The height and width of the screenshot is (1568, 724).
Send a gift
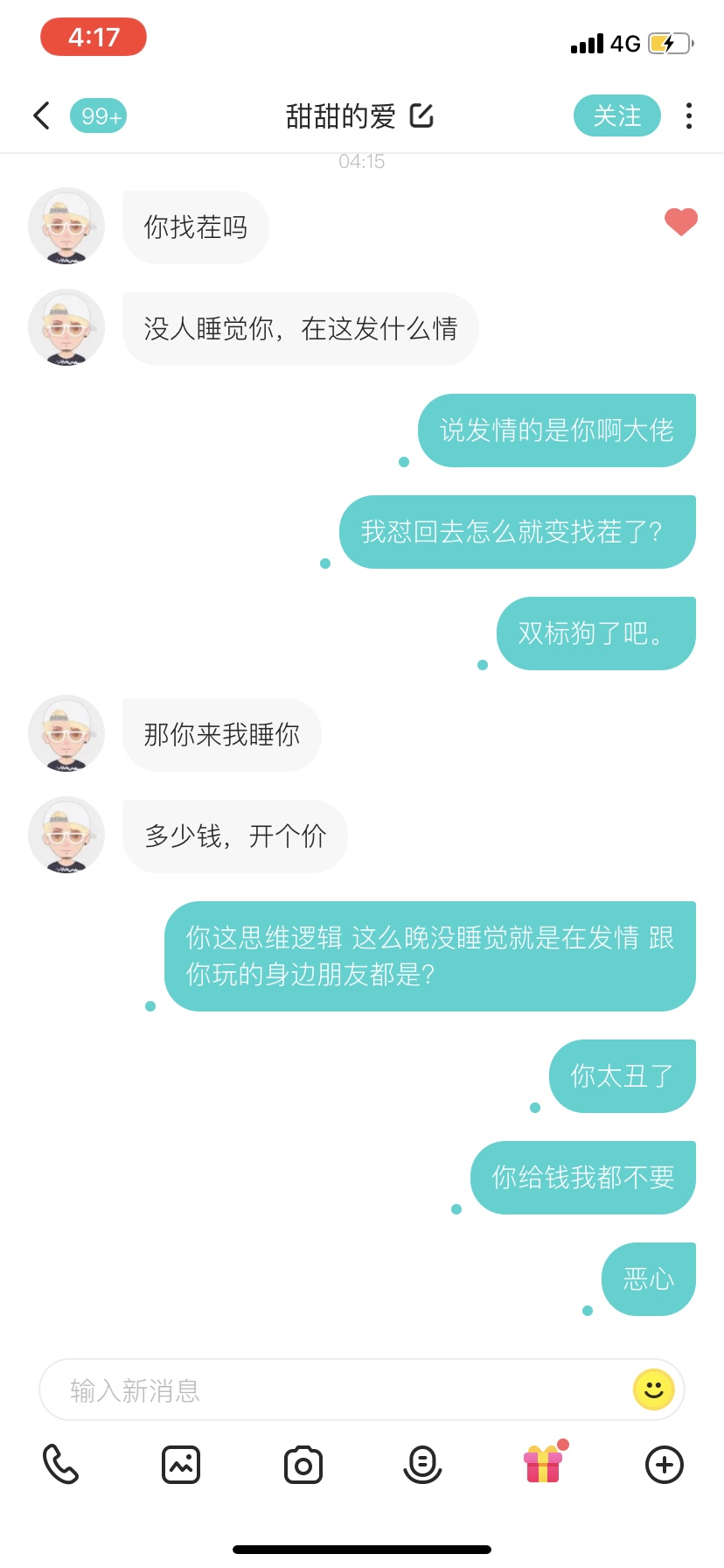click(x=543, y=1465)
